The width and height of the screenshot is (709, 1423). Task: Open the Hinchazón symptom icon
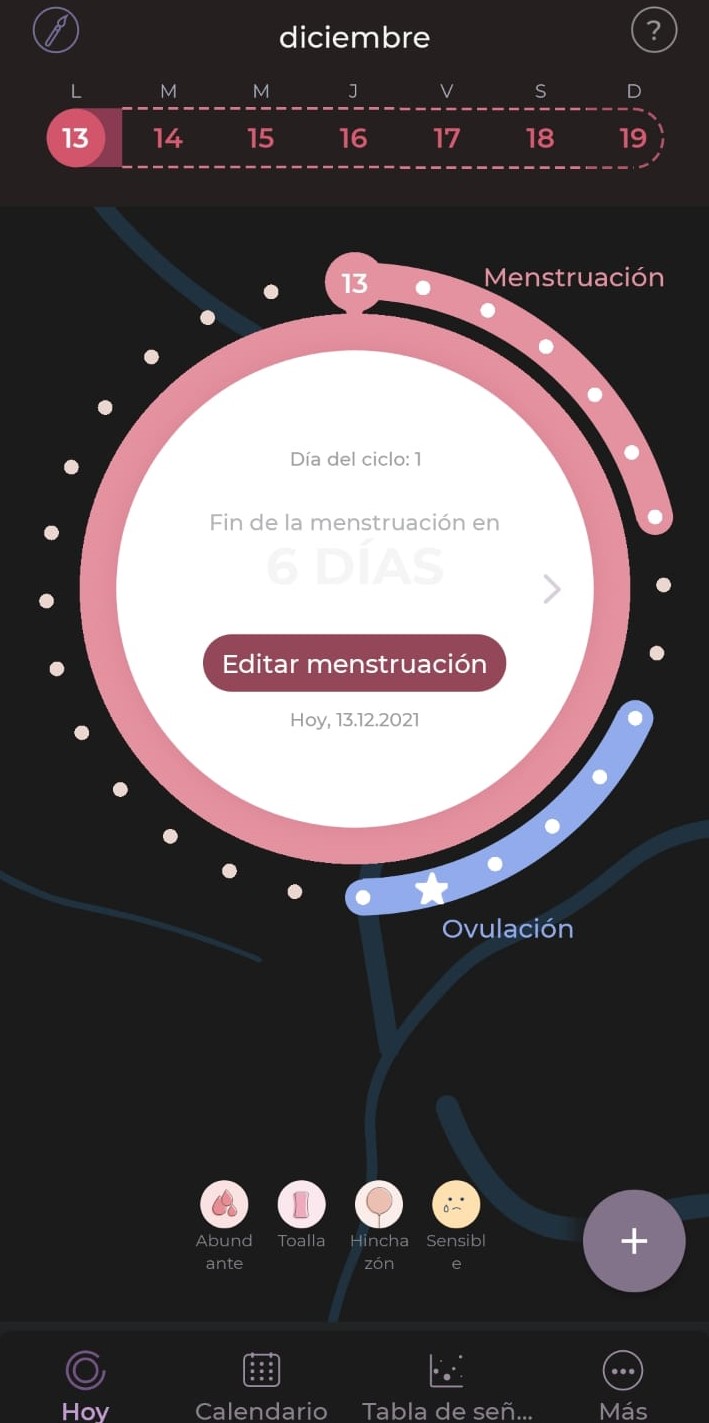coord(379,1205)
